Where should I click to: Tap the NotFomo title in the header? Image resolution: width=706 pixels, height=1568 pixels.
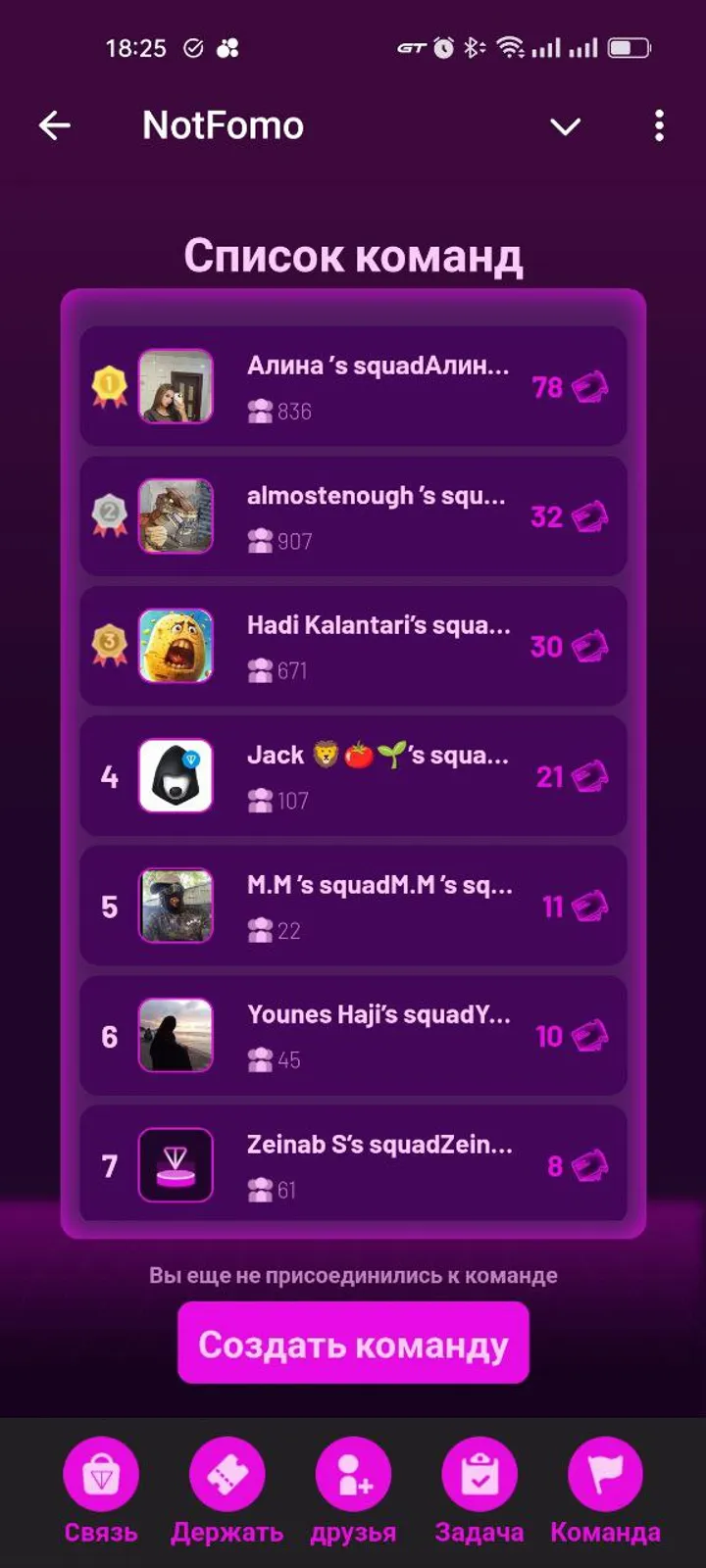pyautogui.click(x=223, y=124)
